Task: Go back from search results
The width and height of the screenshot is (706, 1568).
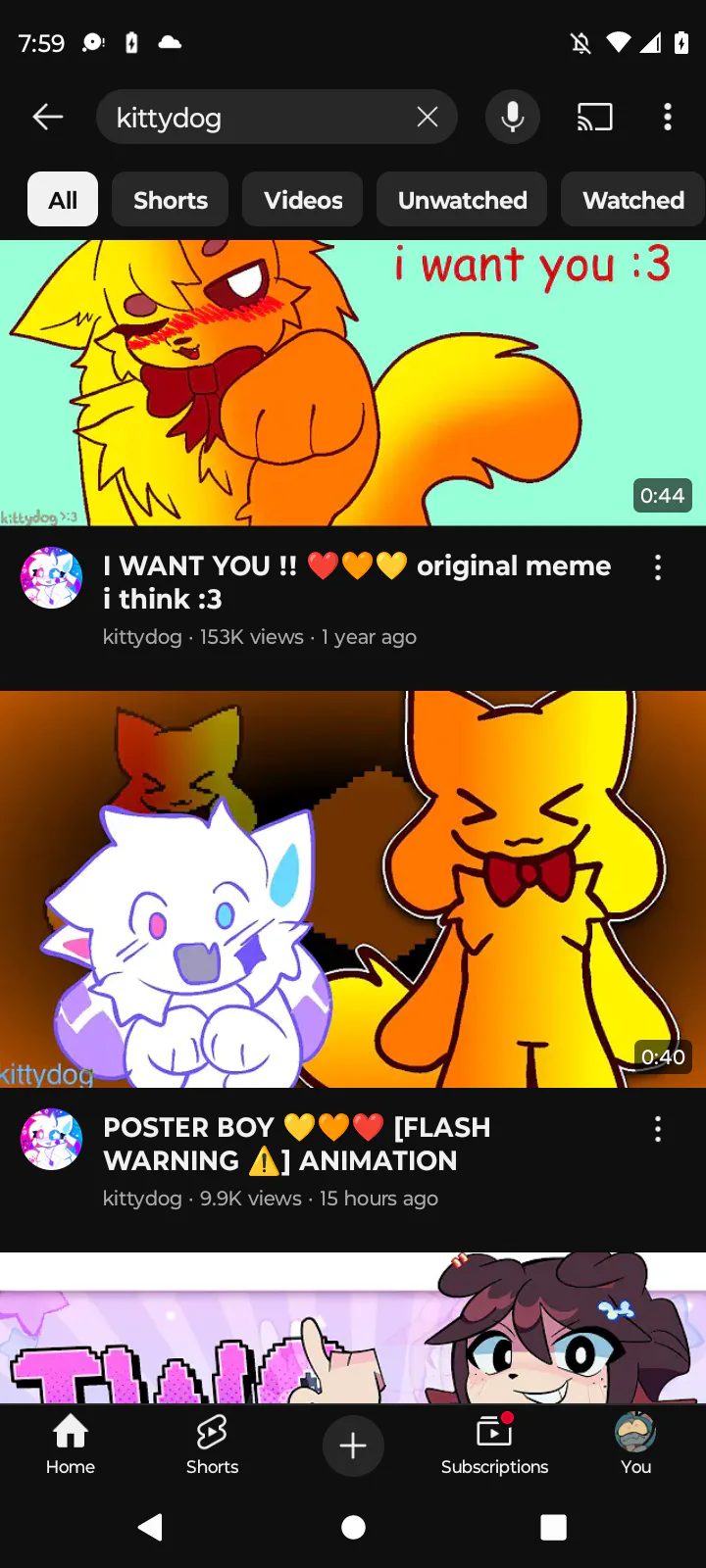Action: pyautogui.click(x=47, y=118)
